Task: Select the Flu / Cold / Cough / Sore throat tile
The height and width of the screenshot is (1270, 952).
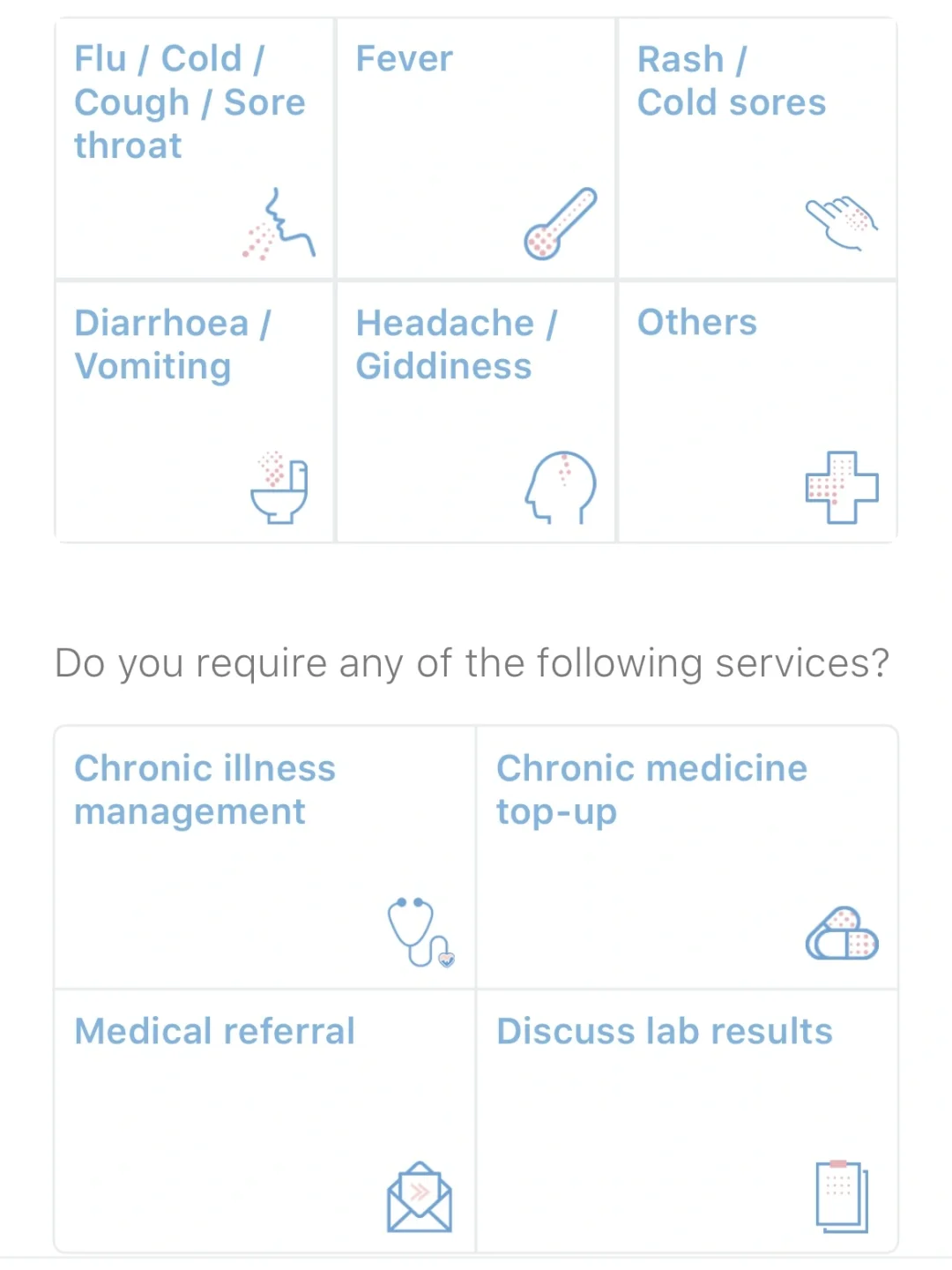Action: tap(194, 148)
